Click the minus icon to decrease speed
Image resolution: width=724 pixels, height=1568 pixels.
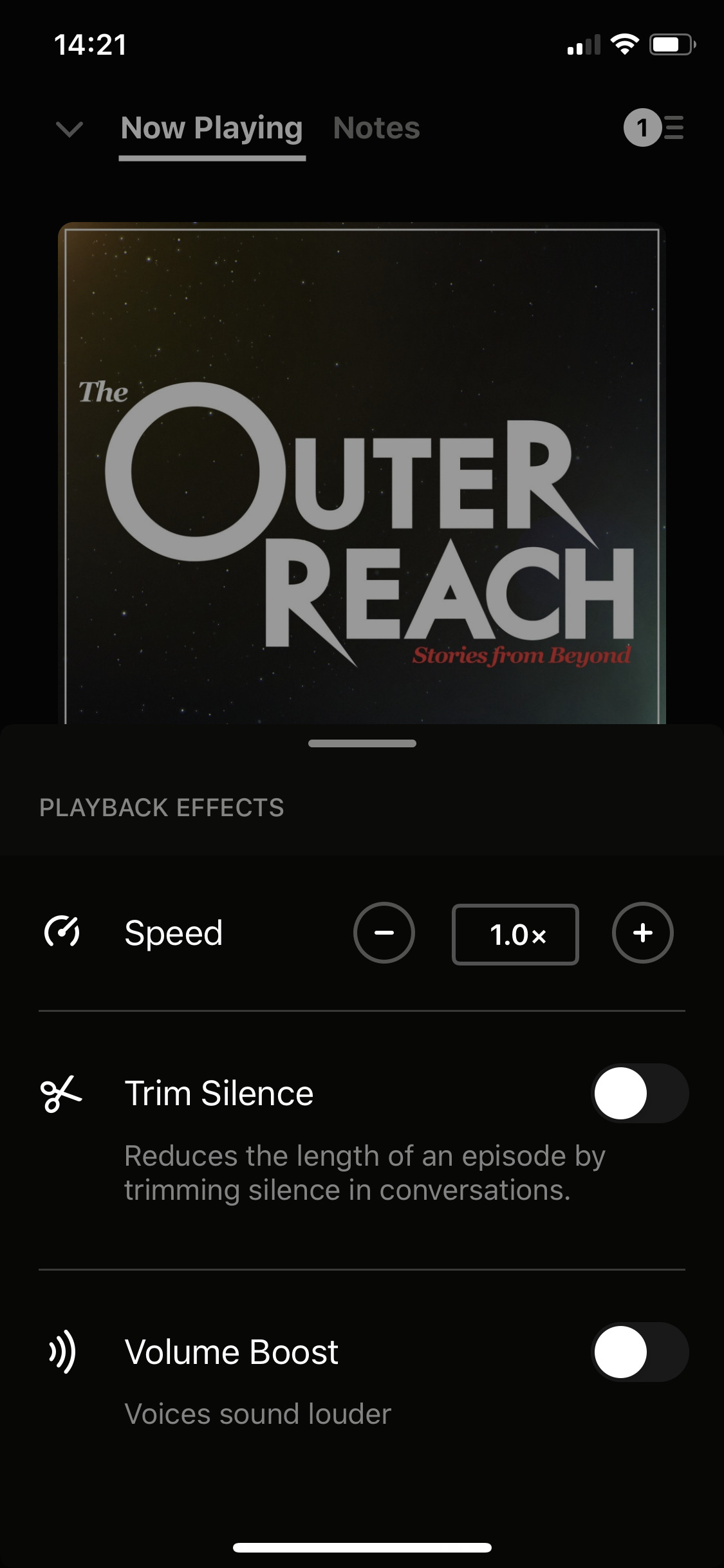click(x=384, y=934)
